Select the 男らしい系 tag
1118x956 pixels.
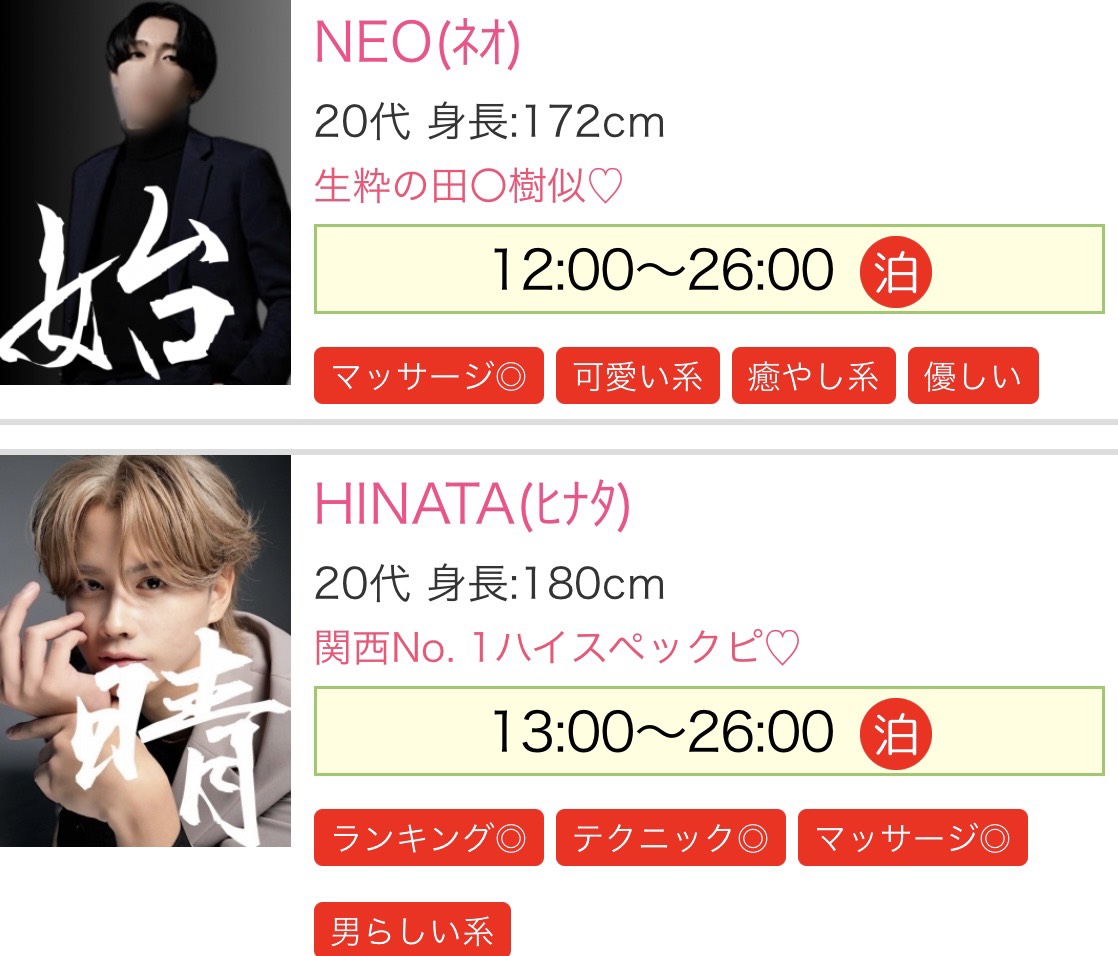pyautogui.click(x=412, y=930)
